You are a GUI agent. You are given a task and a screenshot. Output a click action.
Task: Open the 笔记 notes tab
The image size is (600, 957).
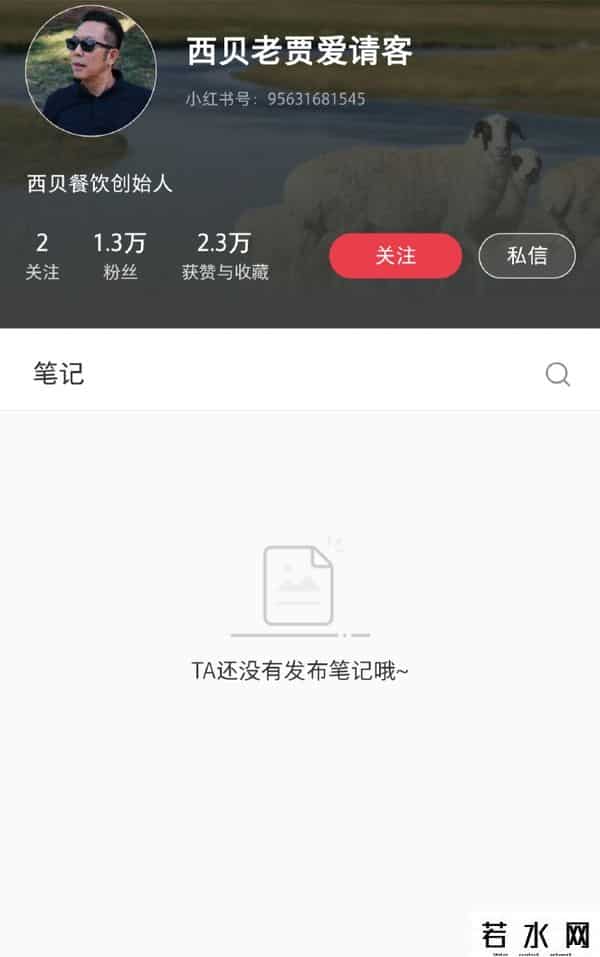(59, 374)
